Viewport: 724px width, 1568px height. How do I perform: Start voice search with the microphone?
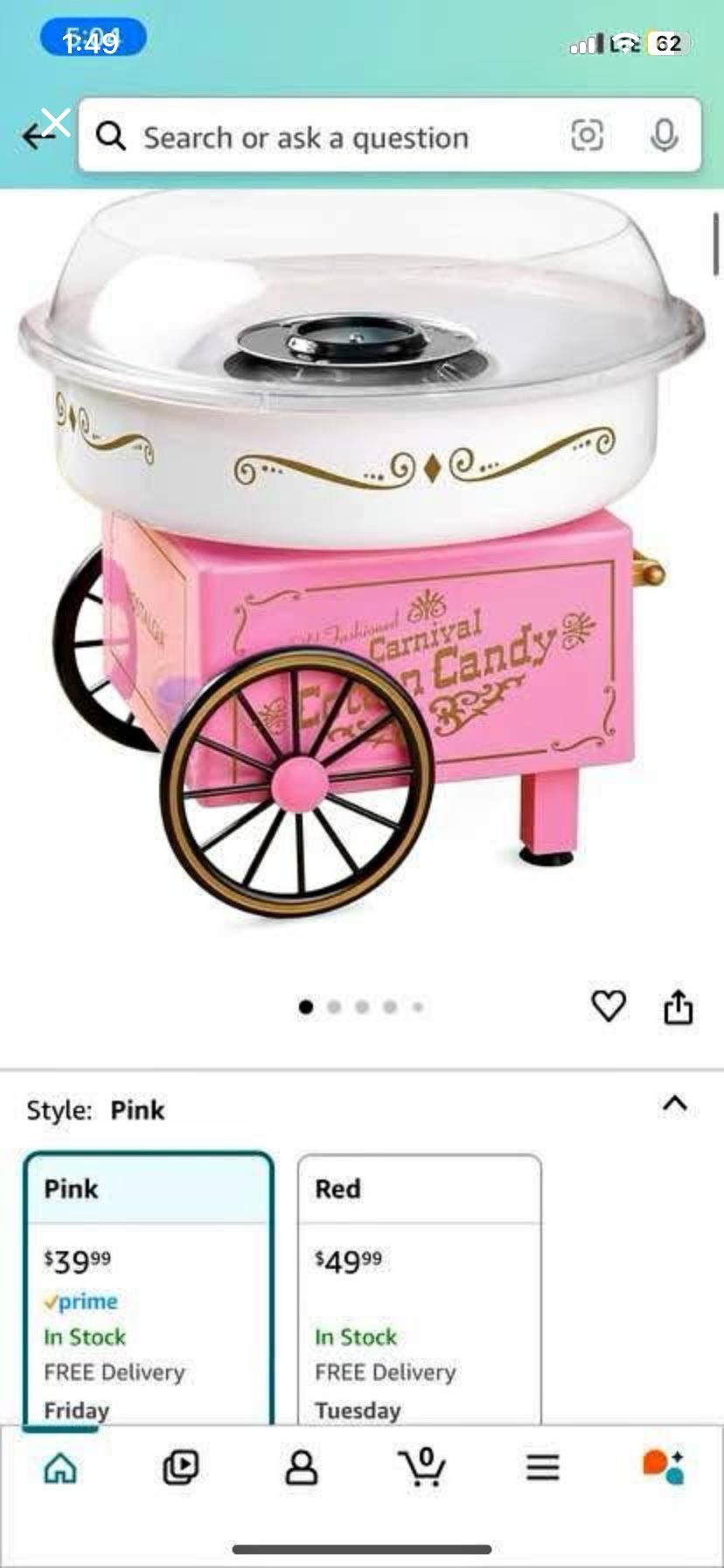tap(664, 136)
